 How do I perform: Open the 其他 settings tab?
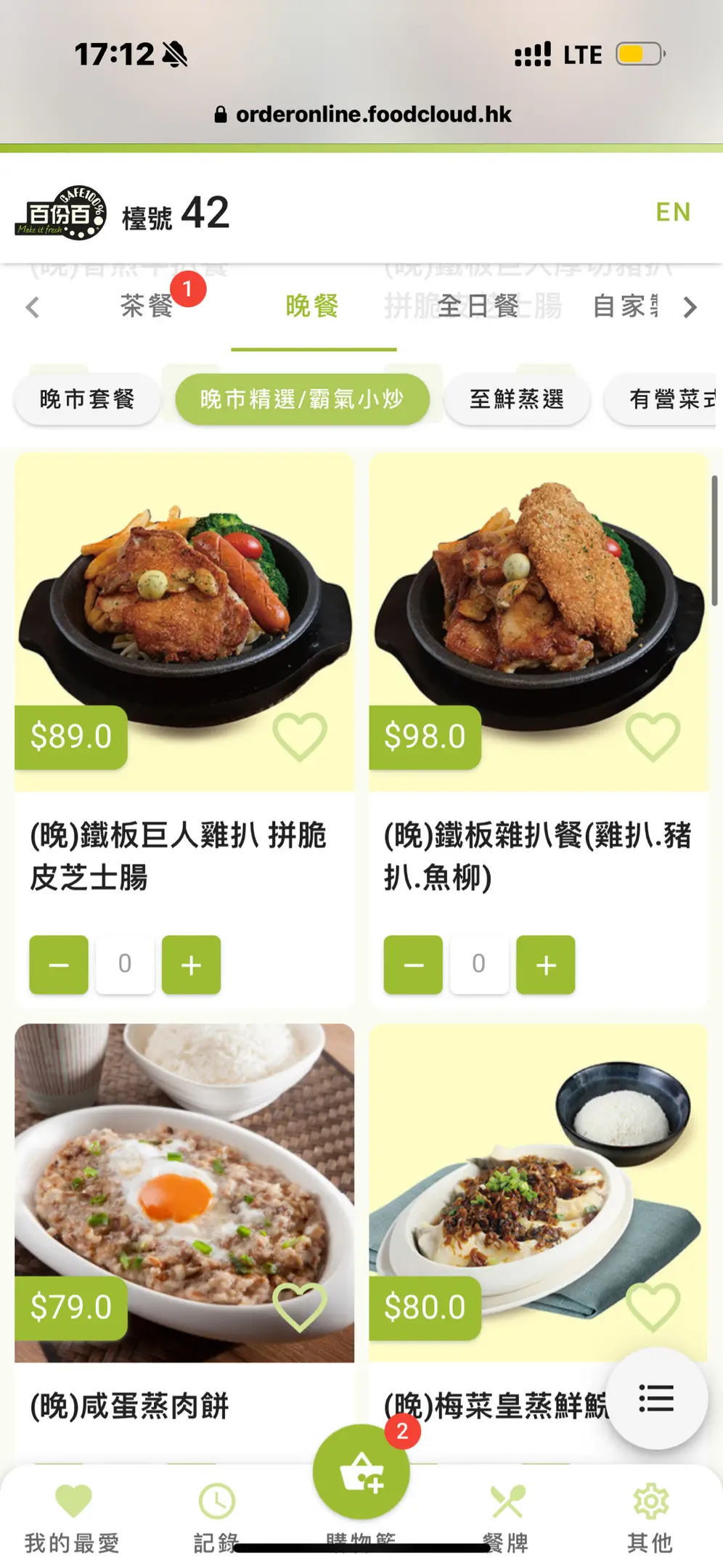(650, 1517)
